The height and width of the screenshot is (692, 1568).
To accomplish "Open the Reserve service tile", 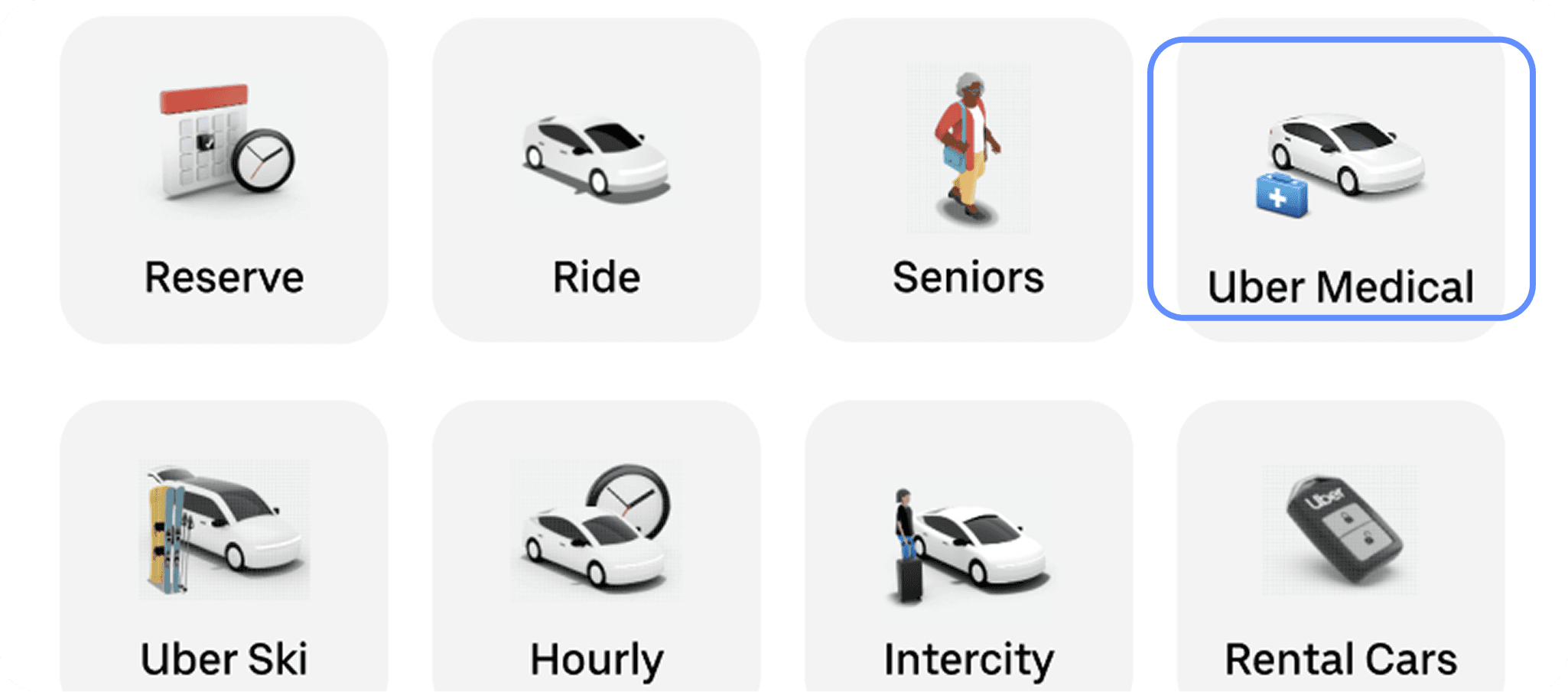I will [224, 180].
